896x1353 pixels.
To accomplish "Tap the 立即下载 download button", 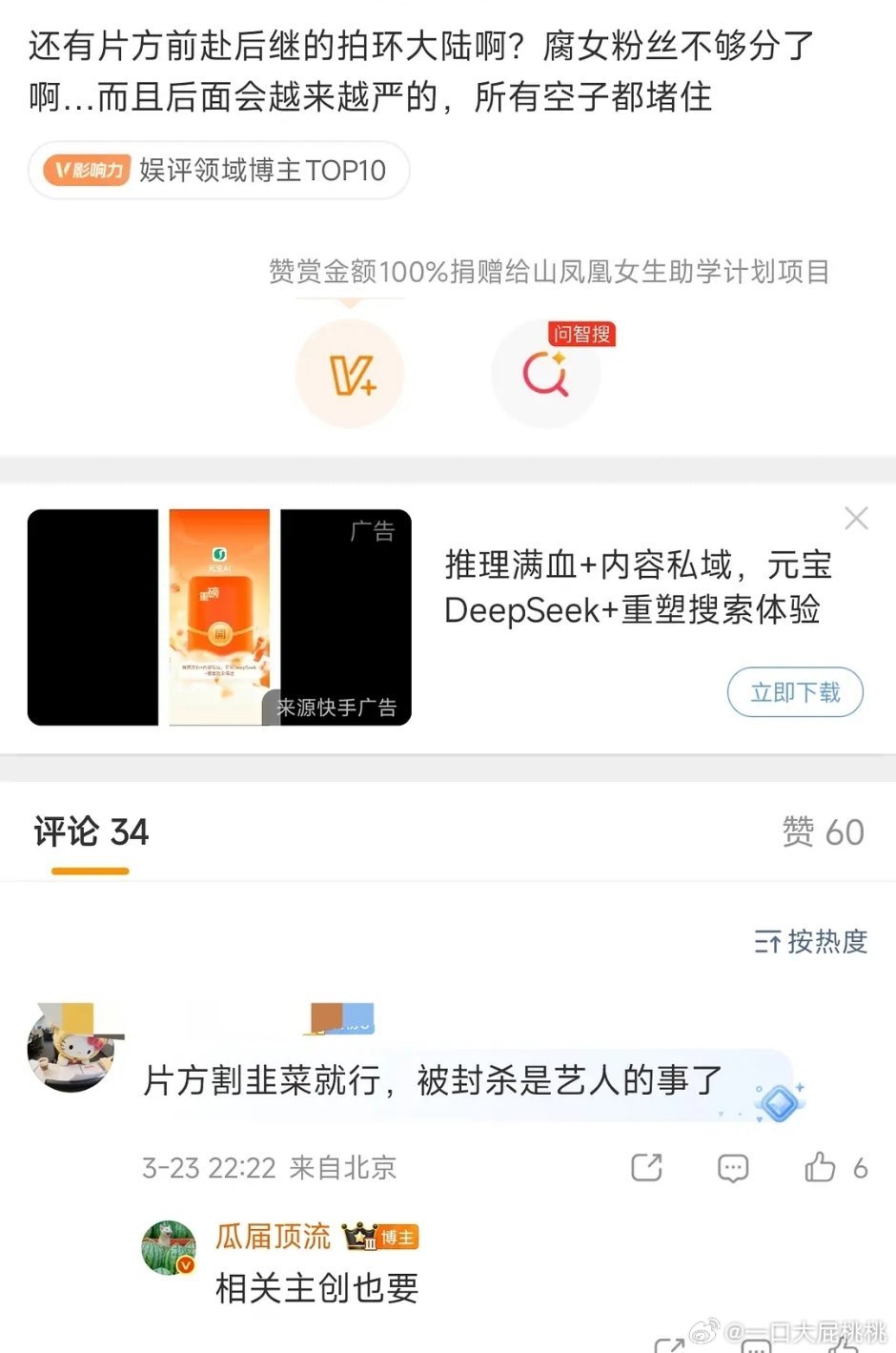I will click(795, 692).
